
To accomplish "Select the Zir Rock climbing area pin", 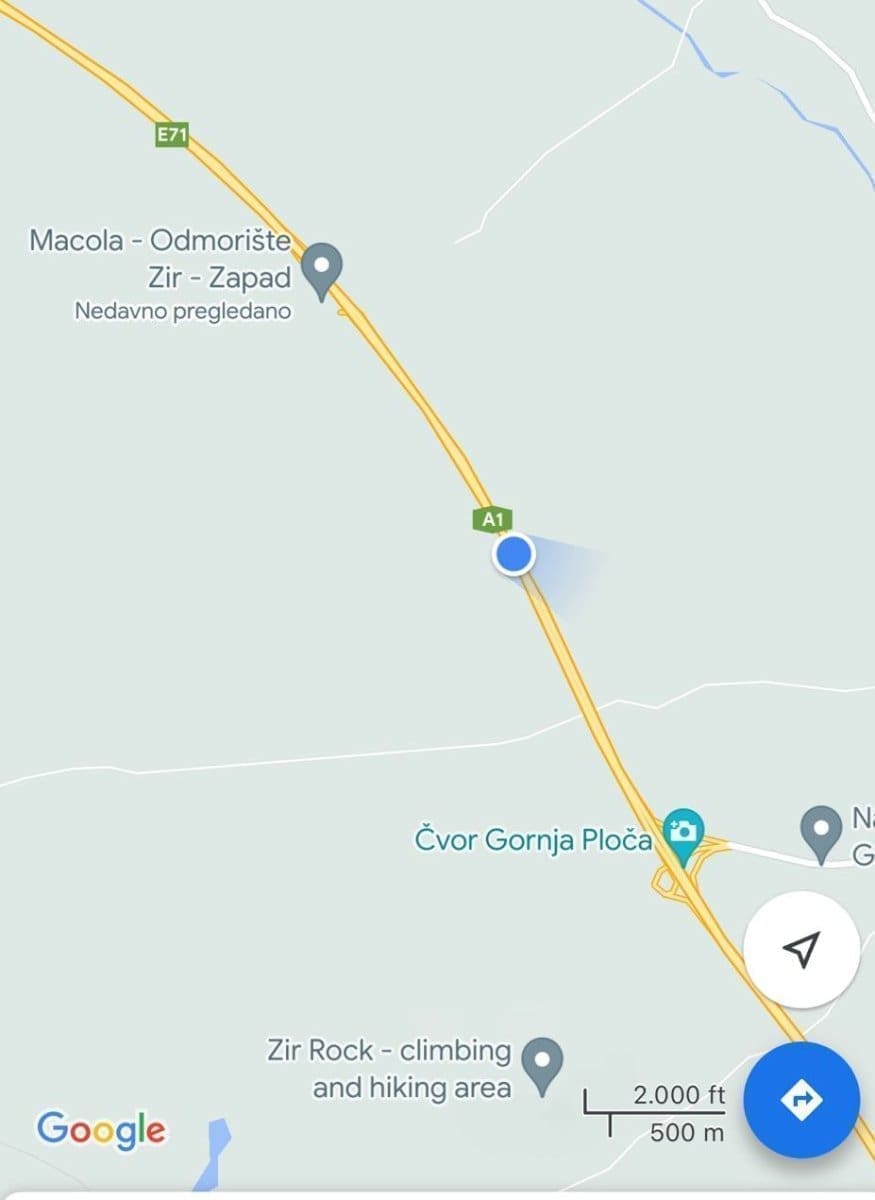I will (x=543, y=1063).
